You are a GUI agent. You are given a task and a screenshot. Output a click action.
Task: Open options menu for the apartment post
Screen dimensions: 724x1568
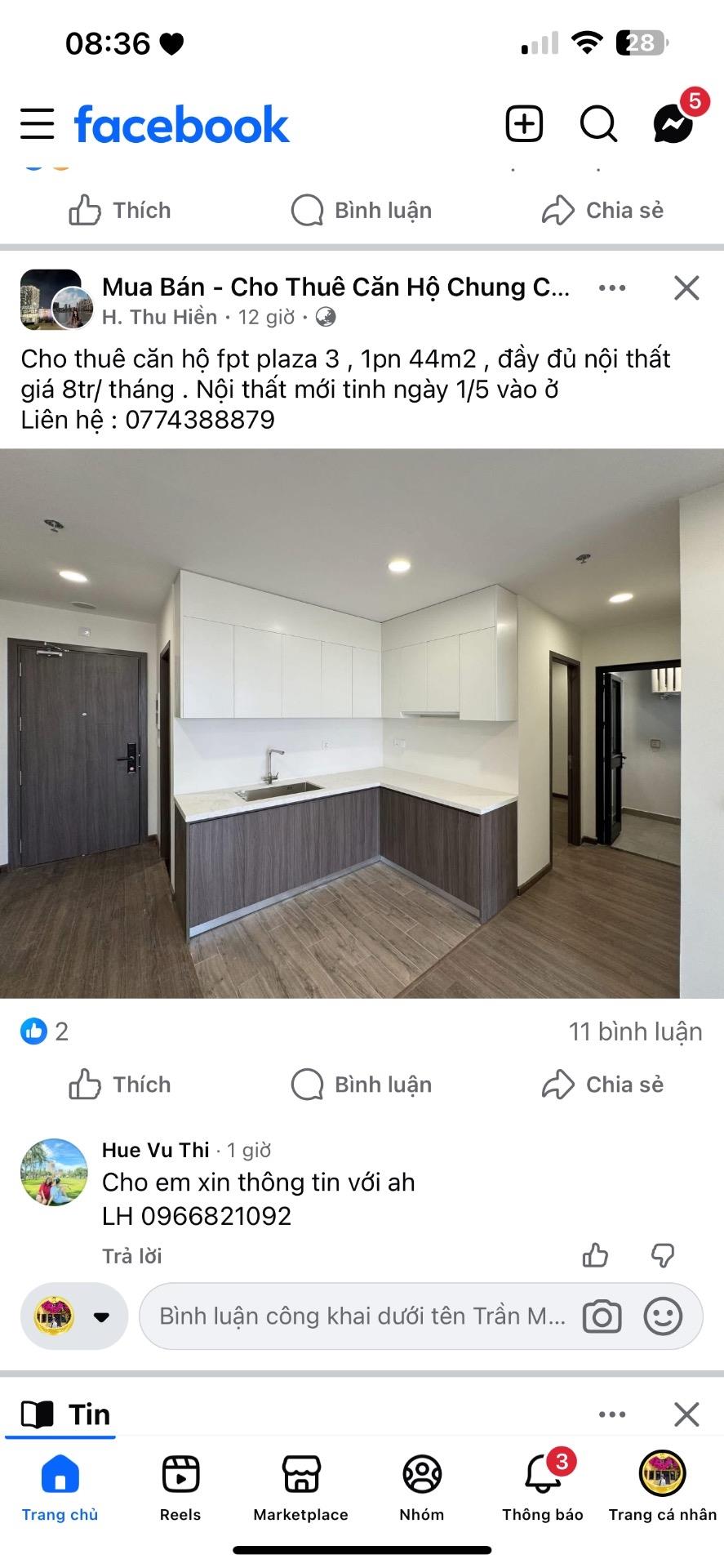612,287
